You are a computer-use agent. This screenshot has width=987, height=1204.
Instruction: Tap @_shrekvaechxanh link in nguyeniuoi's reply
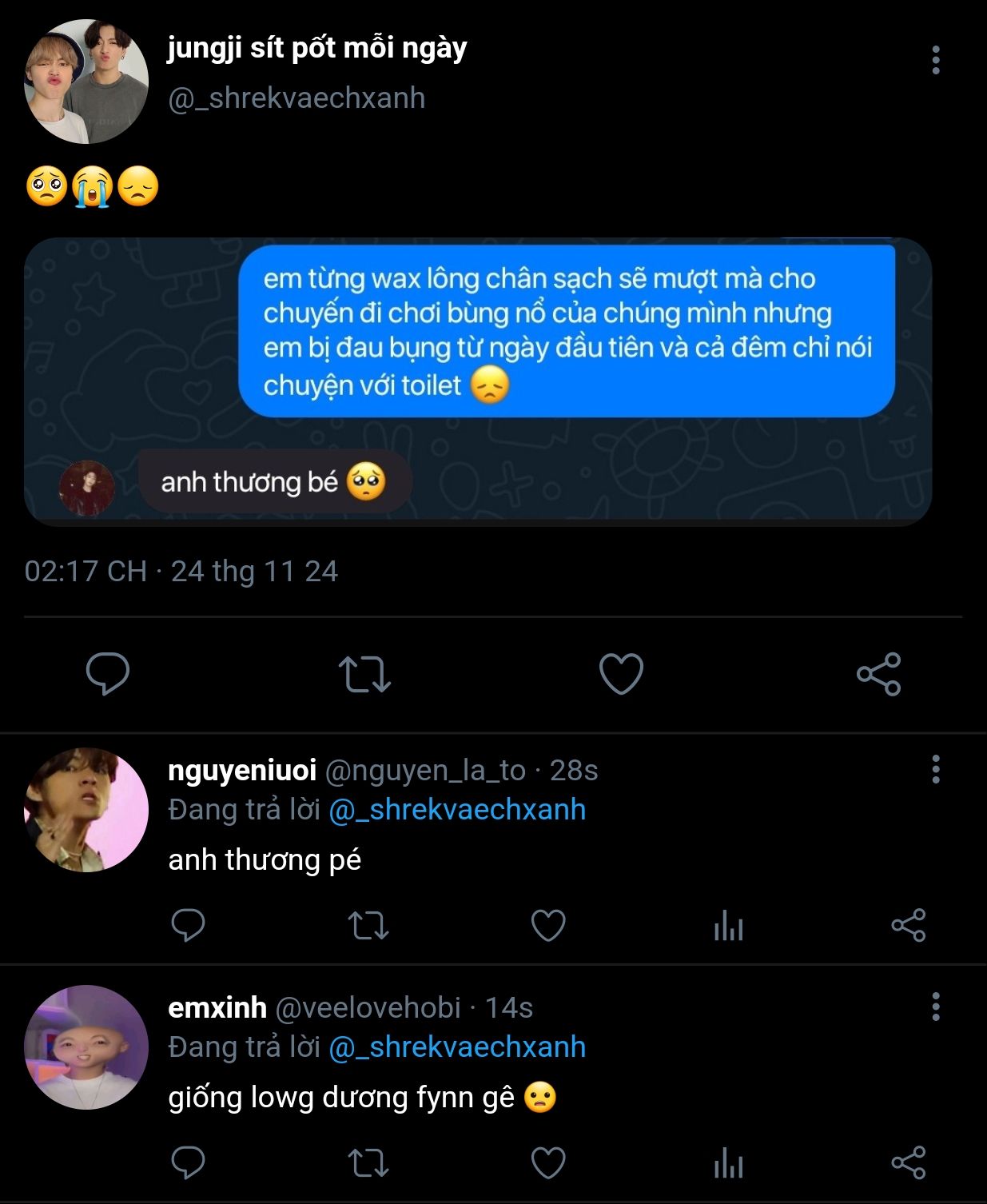(x=457, y=809)
